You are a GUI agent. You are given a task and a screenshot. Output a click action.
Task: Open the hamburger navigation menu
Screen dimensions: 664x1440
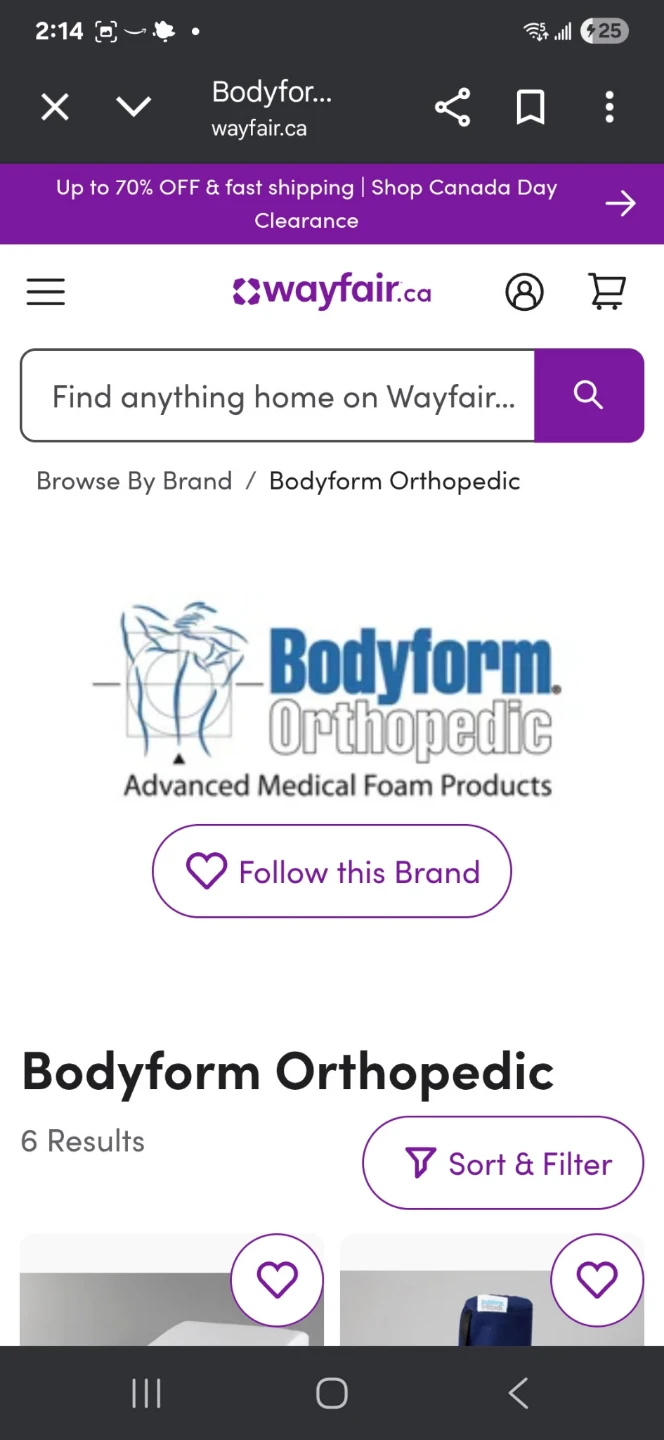45,292
